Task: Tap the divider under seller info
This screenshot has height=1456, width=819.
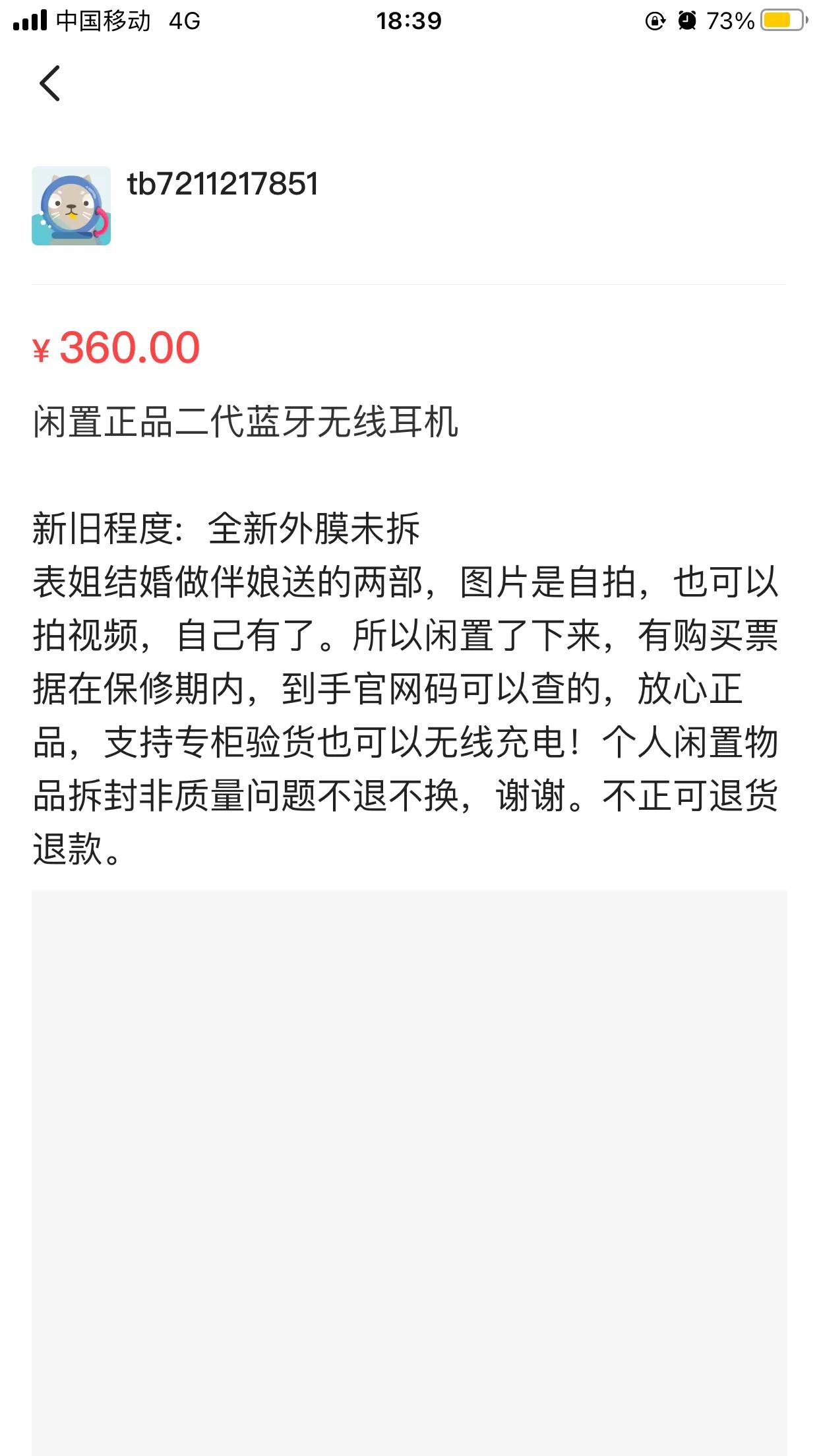Action: click(409, 285)
